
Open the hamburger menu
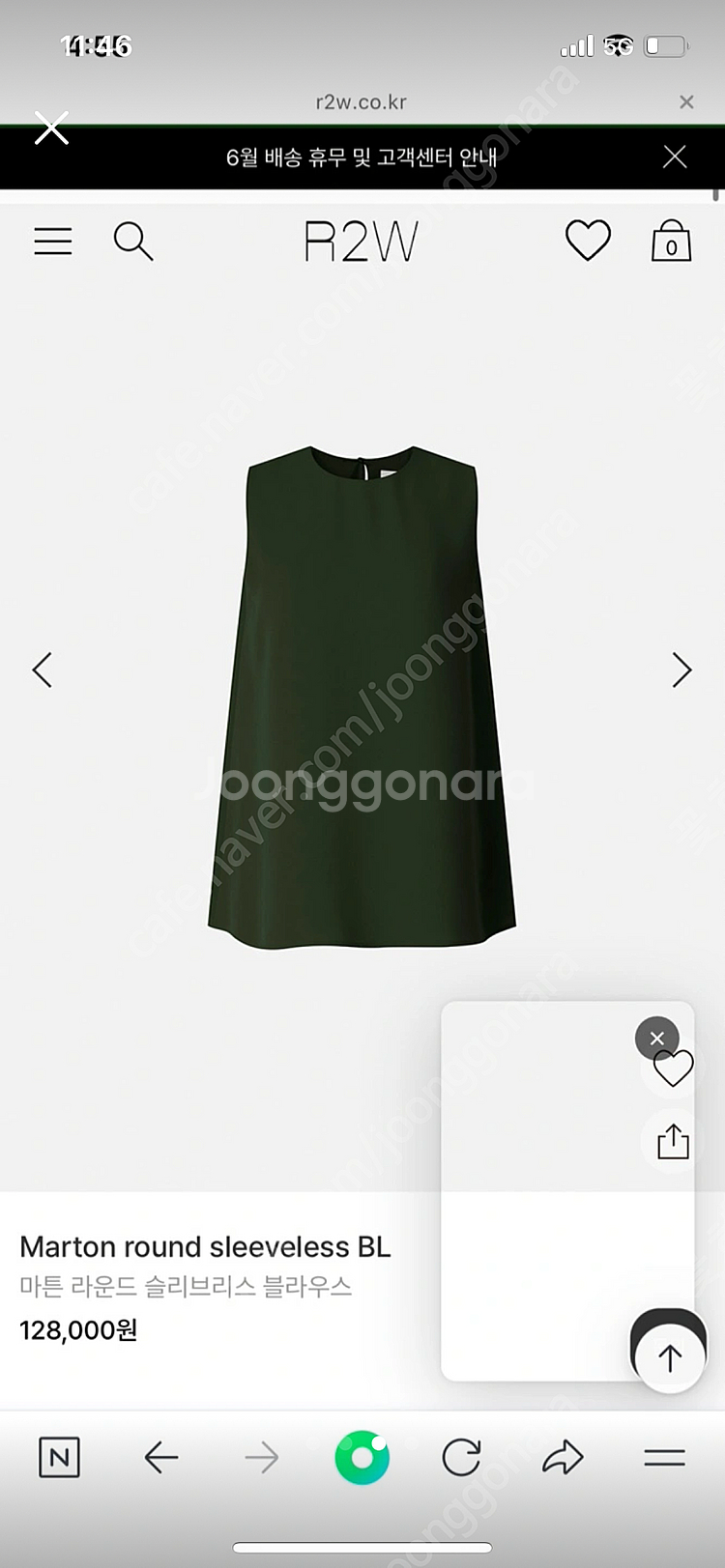(x=53, y=241)
